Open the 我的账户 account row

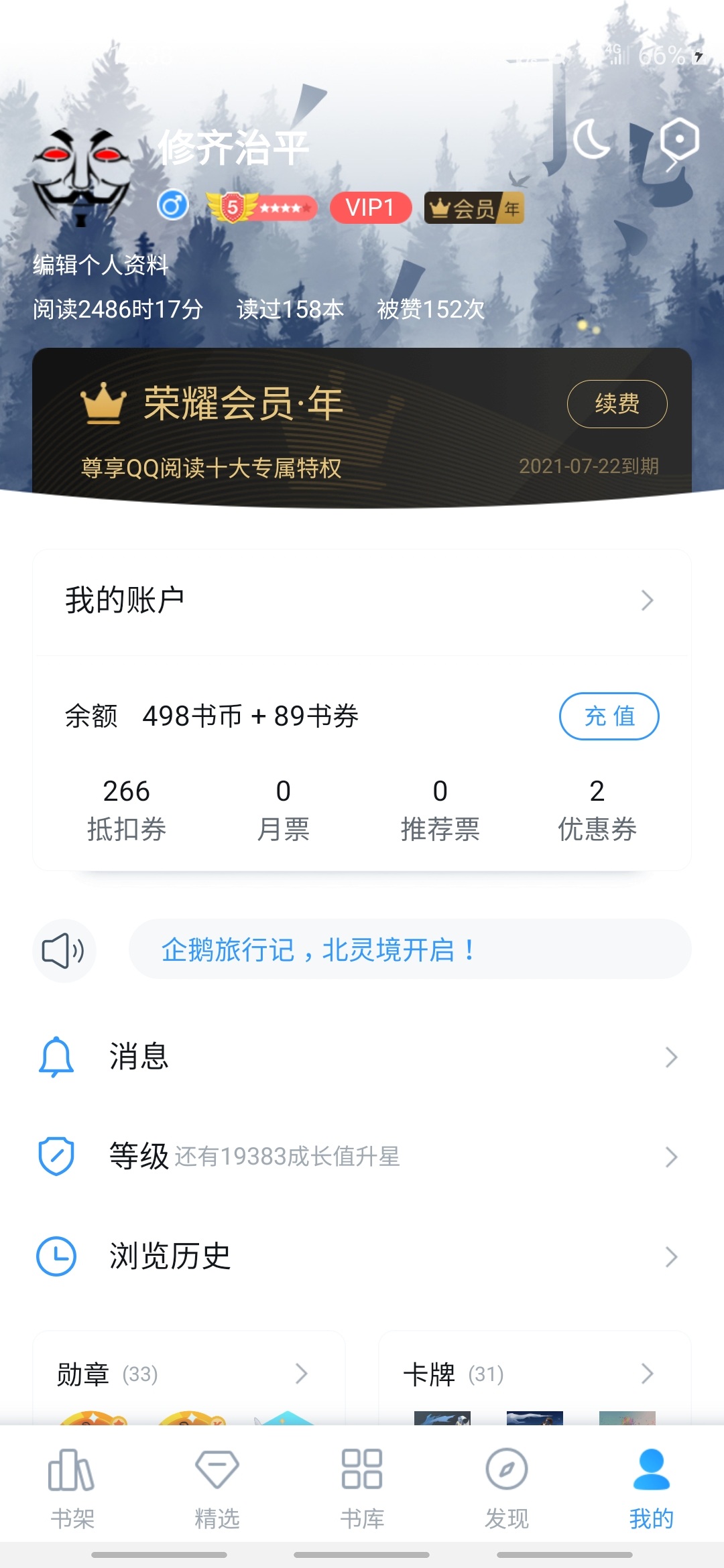(362, 600)
